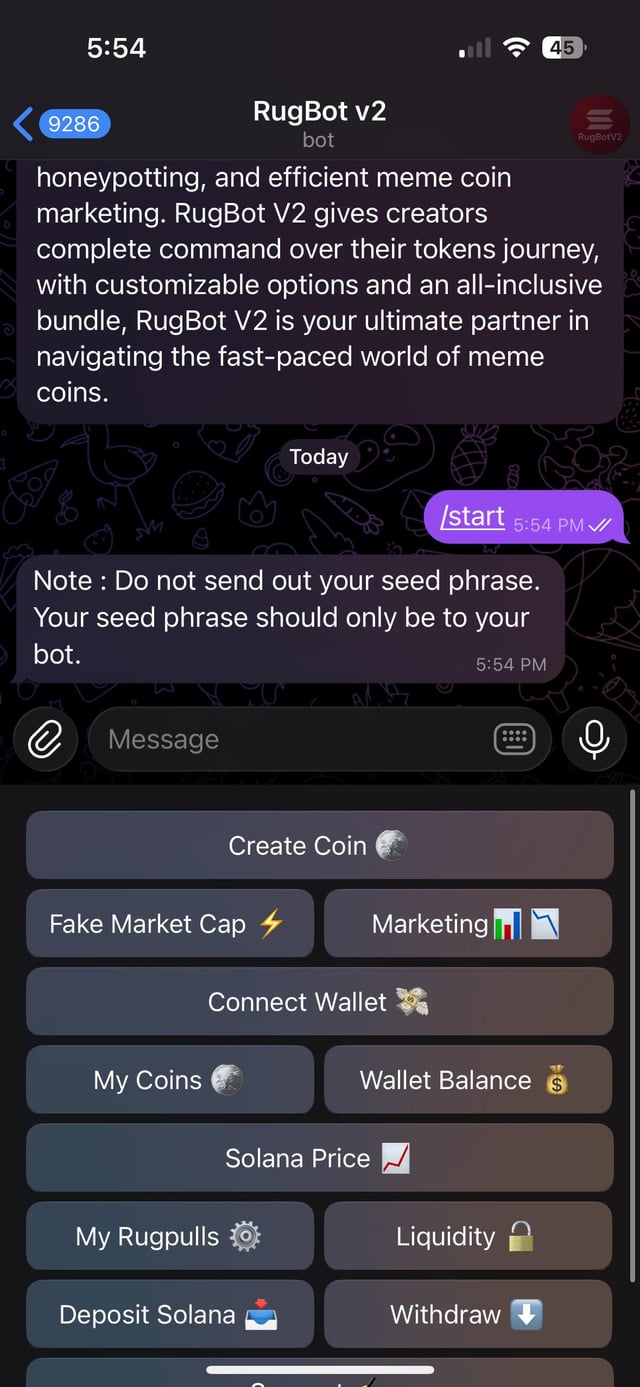The height and width of the screenshot is (1387, 640).
Task: Tap the Withdraw button
Action: 467,1314
